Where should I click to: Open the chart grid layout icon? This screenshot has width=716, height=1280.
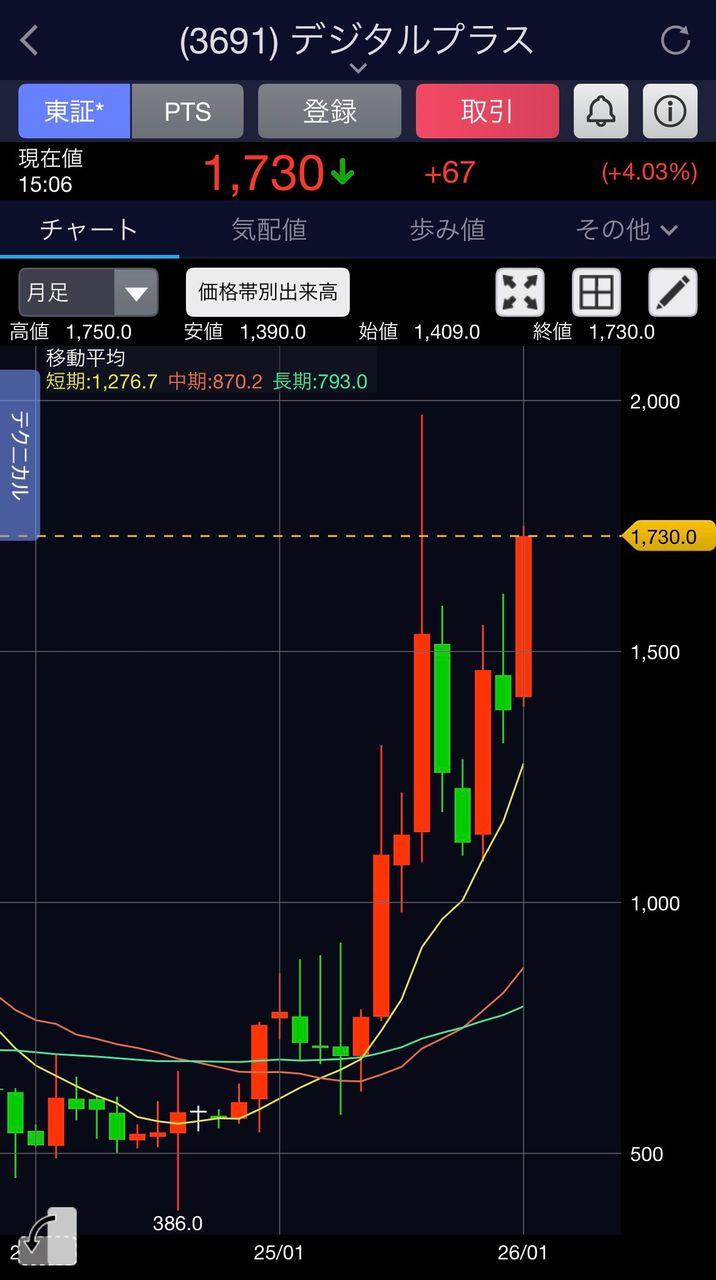point(596,293)
